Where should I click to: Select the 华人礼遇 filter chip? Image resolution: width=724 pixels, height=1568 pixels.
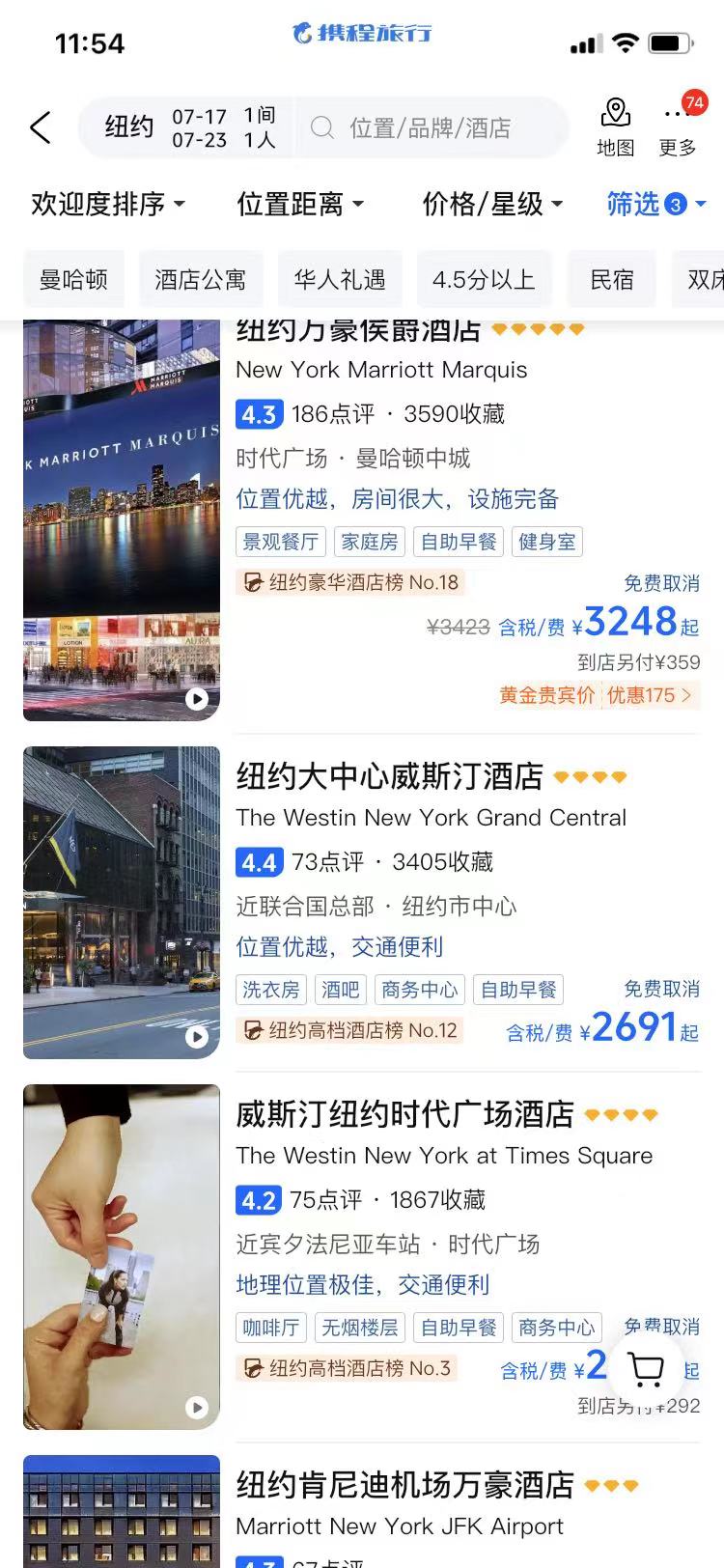pyautogui.click(x=340, y=280)
